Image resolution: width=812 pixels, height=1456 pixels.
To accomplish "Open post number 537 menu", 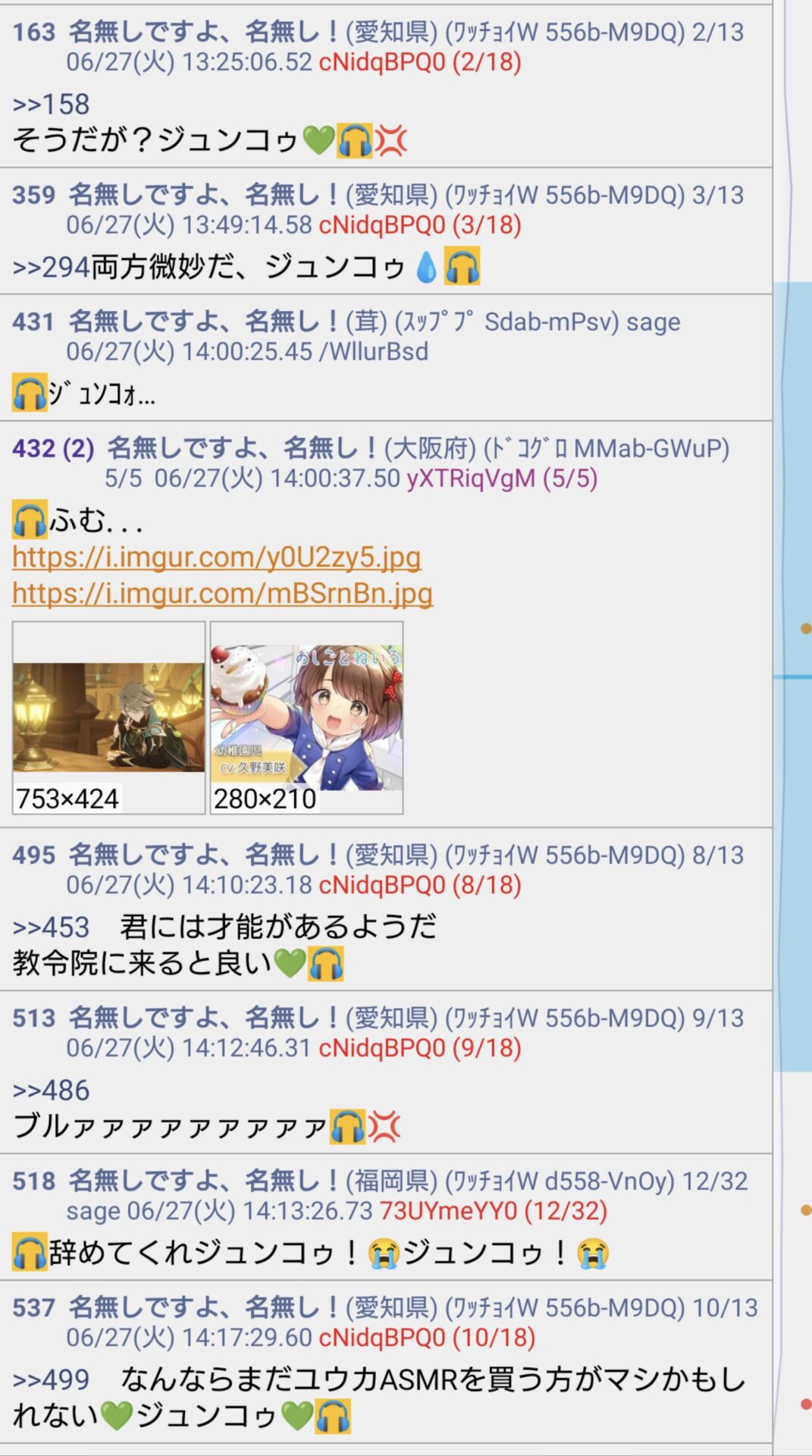I will (33, 1307).
